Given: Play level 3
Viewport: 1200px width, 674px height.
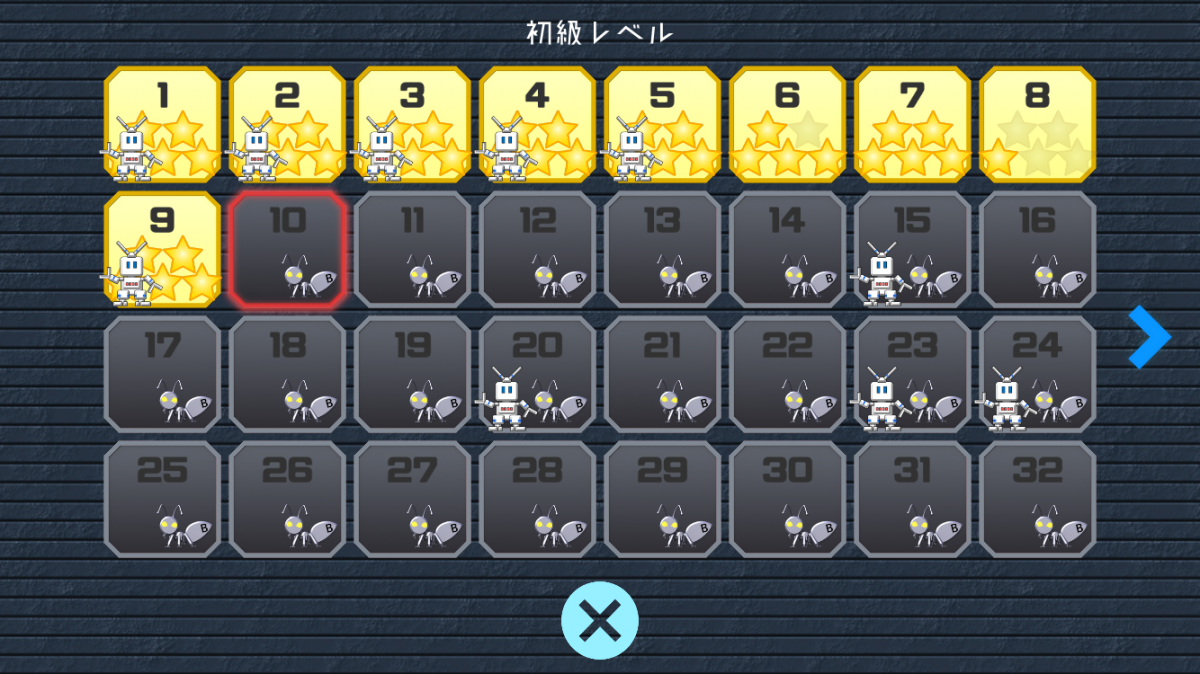Looking at the screenshot, I should (412, 125).
